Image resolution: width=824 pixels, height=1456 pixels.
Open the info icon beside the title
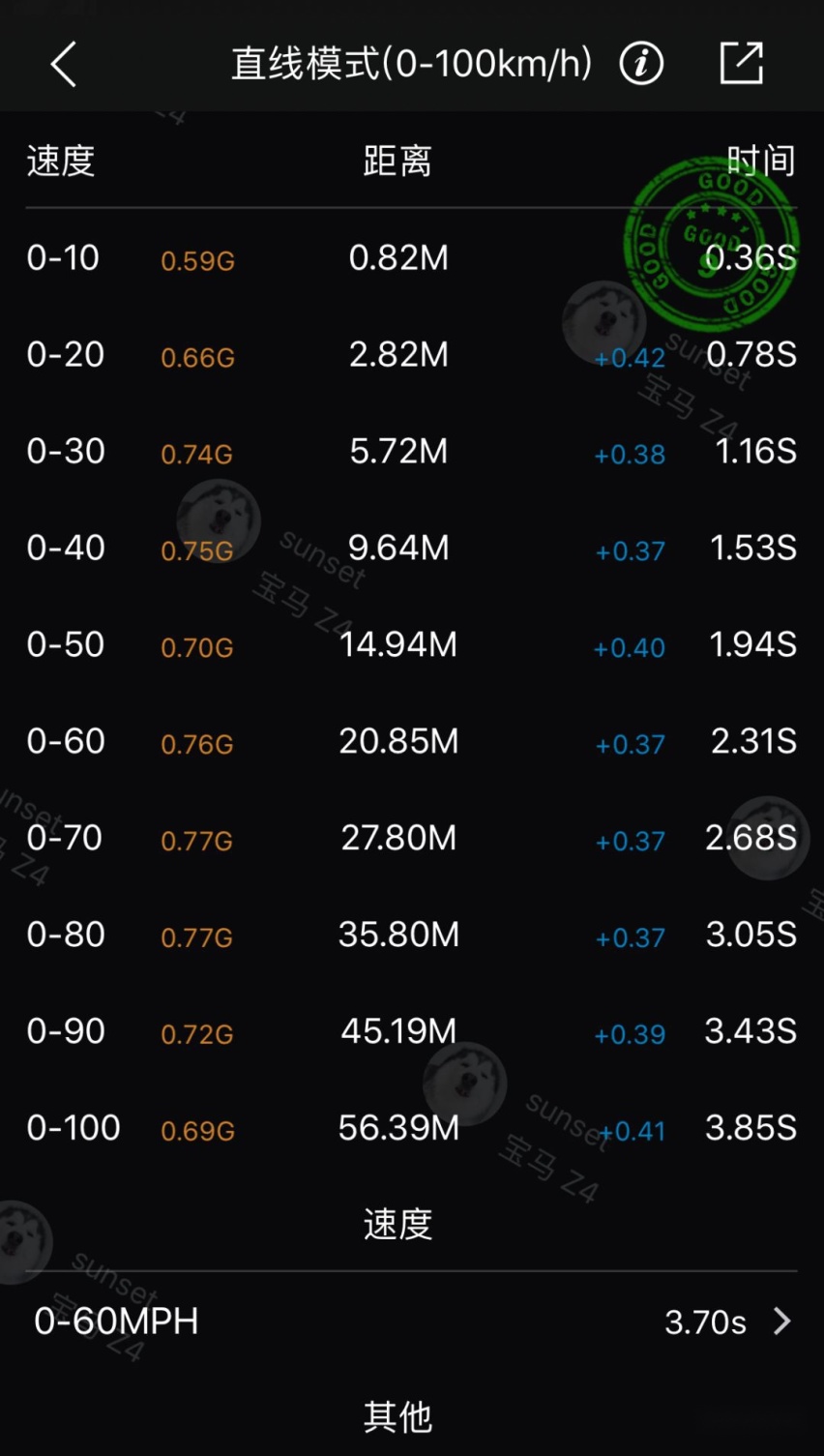pyautogui.click(x=642, y=64)
